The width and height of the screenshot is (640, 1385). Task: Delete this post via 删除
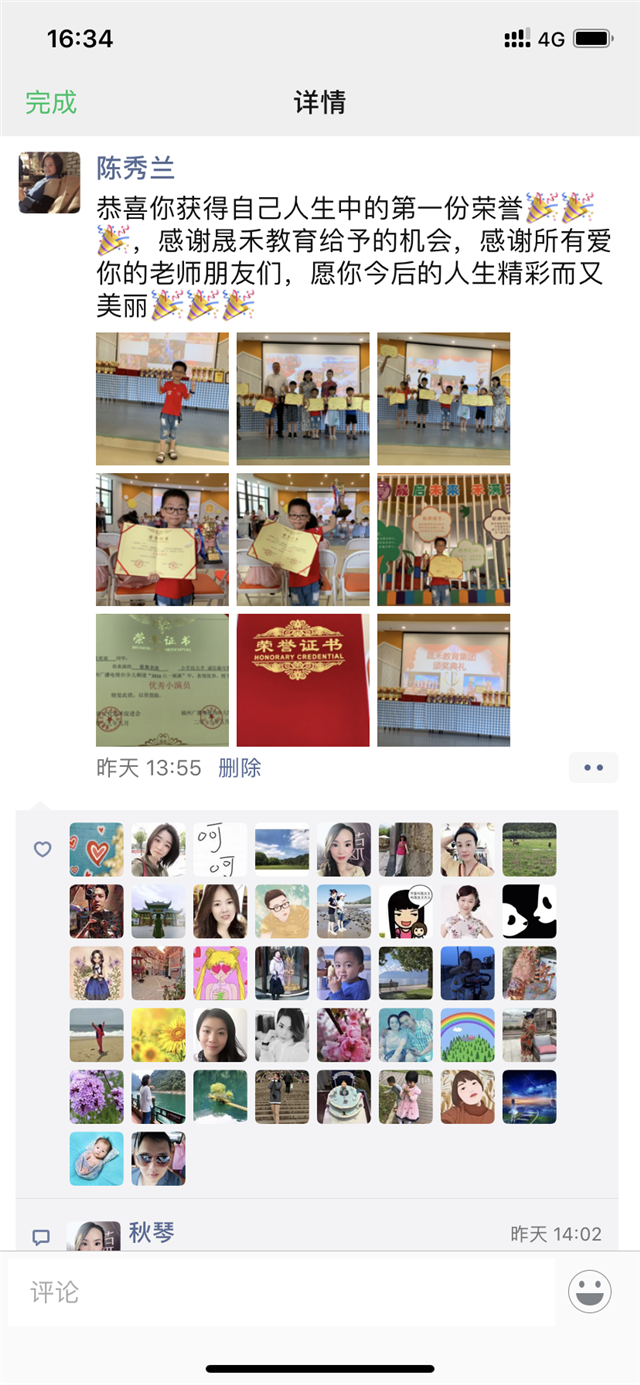240,768
